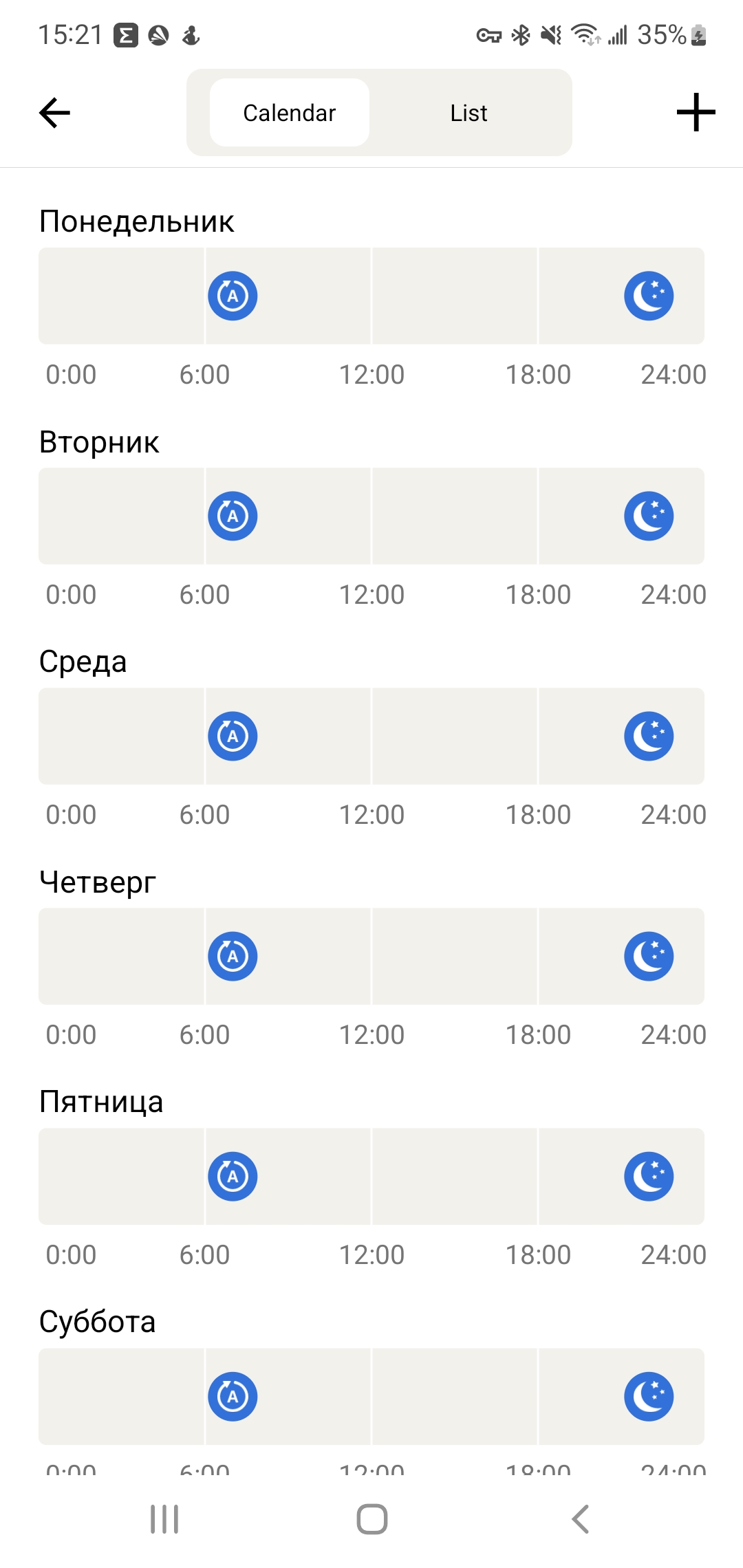
Task: Open recent apps from the navigation bar
Action: point(164,1519)
